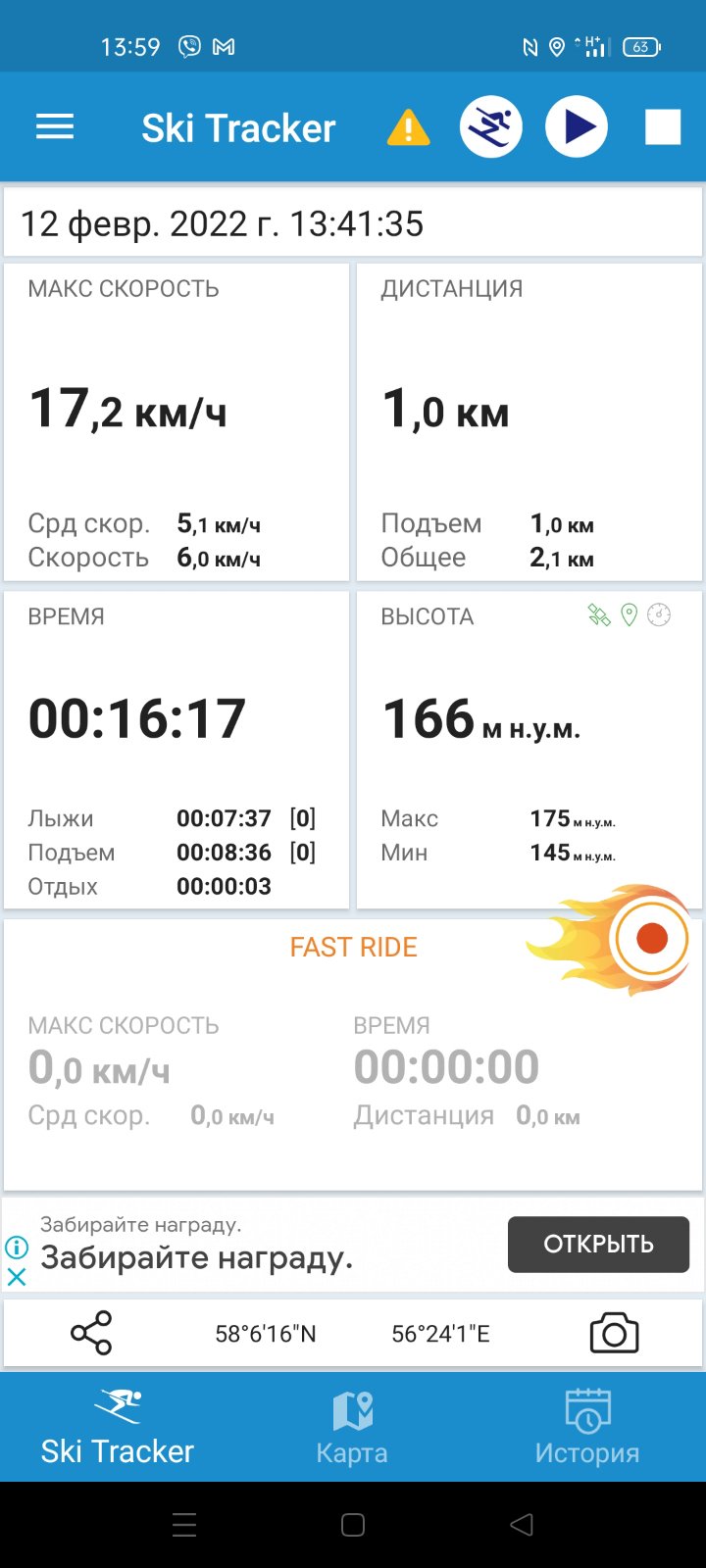Select the Ski Tracker bottom tab
This screenshot has height=1568, width=706.
click(118, 1428)
